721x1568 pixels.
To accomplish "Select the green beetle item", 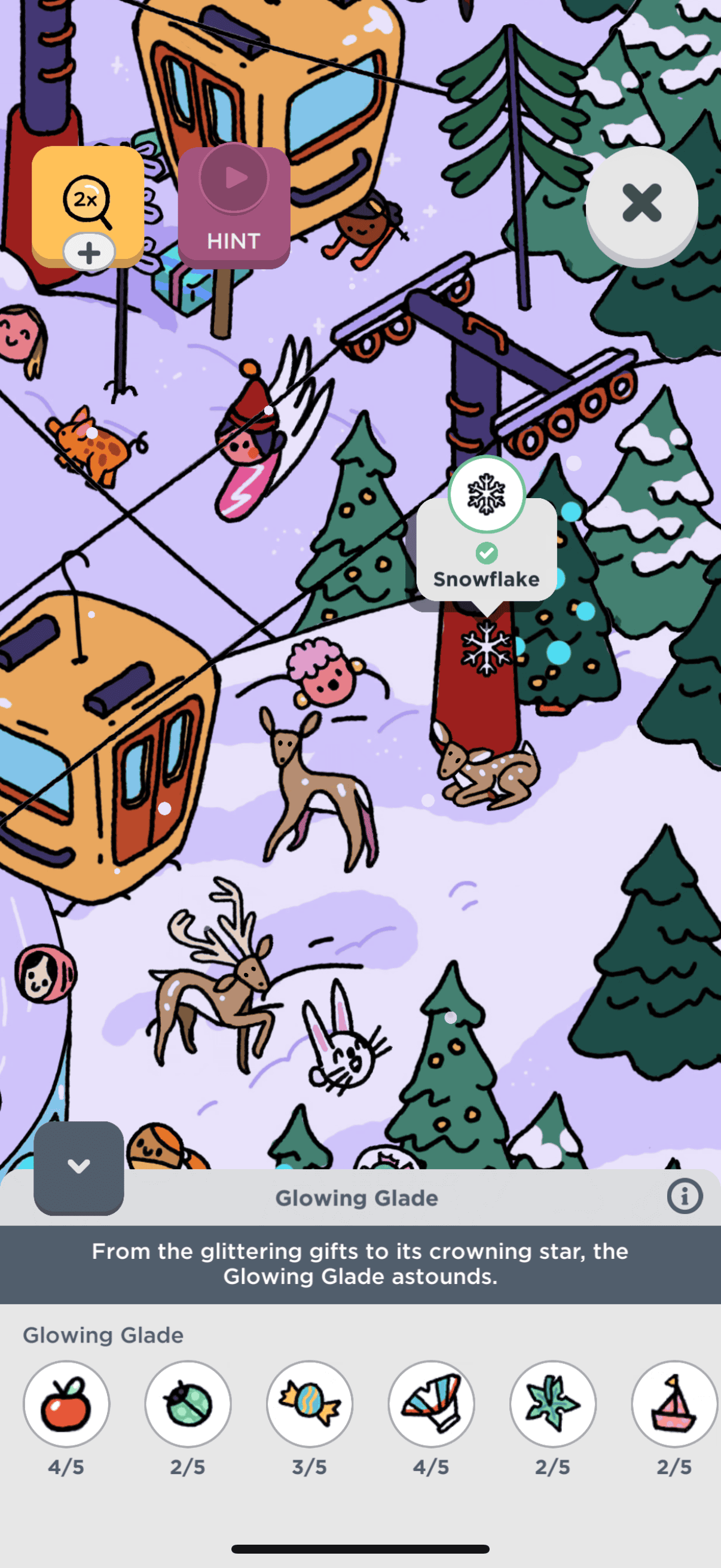I will tap(188, 1403).
